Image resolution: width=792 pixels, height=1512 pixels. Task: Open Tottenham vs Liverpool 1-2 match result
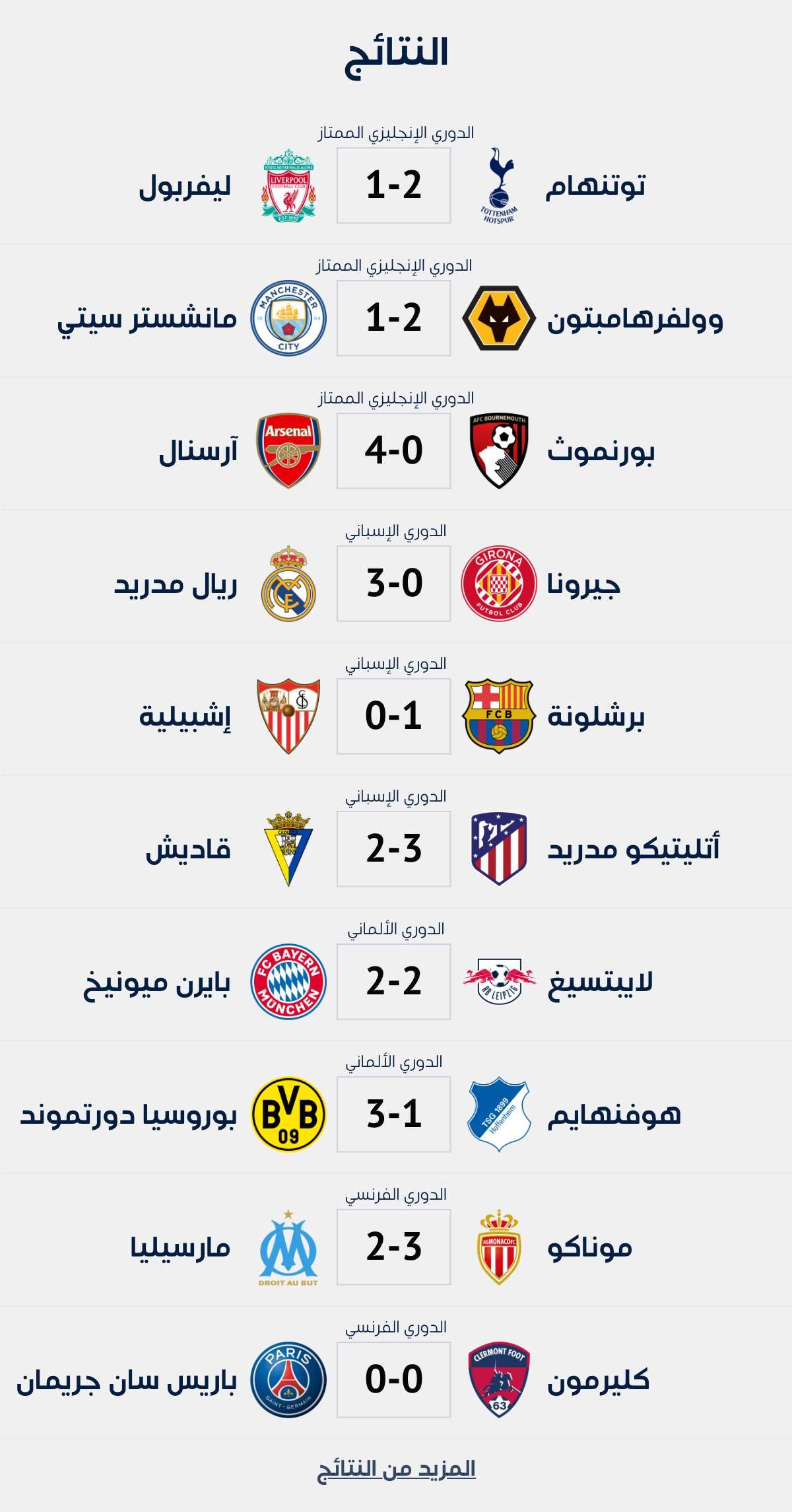[394, 186]
